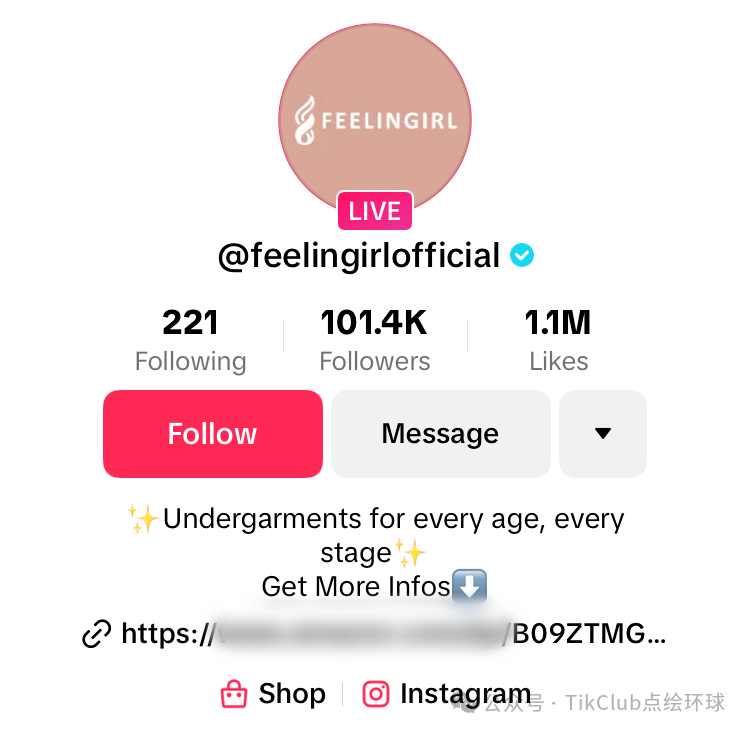Follow the feelingirlofficial account
749x733 pixels.
(212, 433)
